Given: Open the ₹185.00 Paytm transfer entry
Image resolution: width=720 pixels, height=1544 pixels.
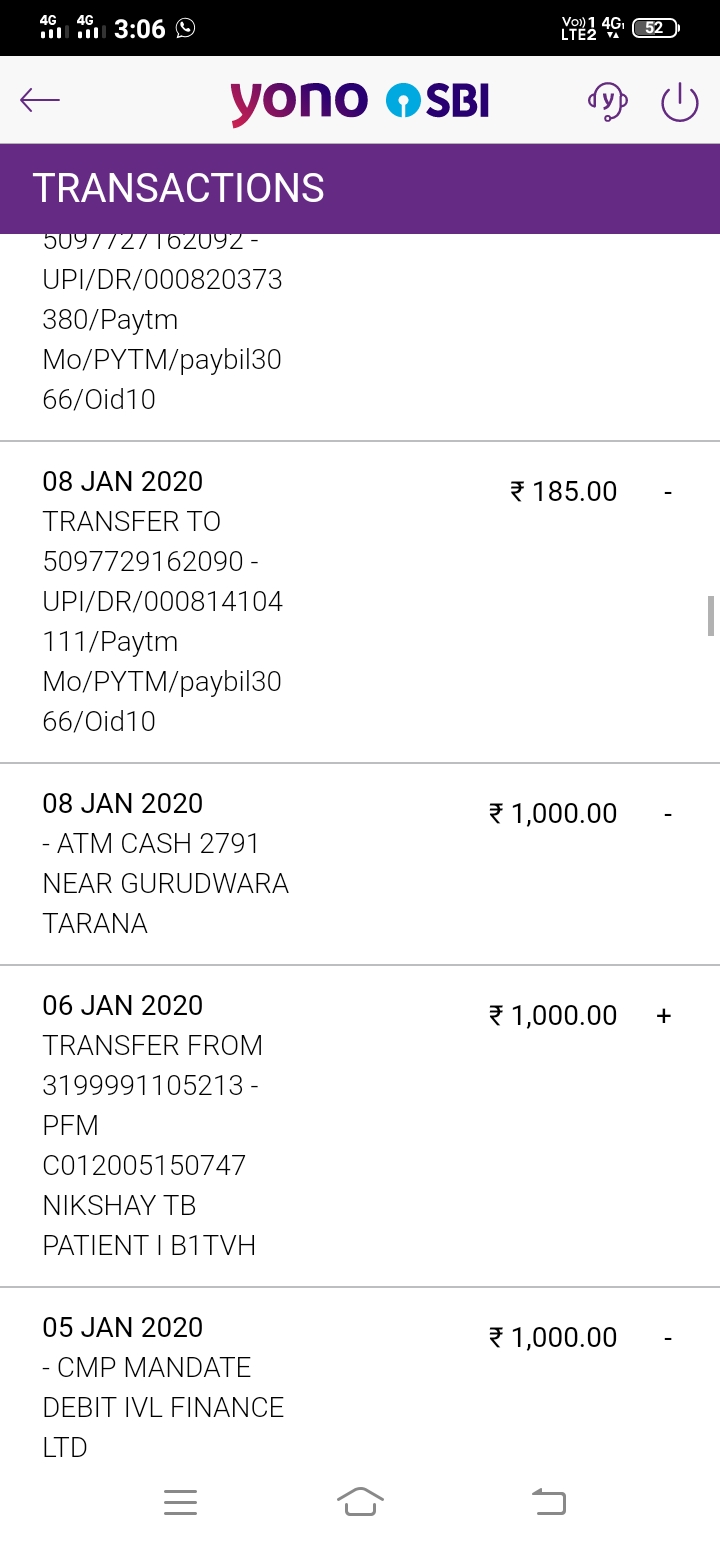Looking at the screenshot, I should click(x=360, y=602).
